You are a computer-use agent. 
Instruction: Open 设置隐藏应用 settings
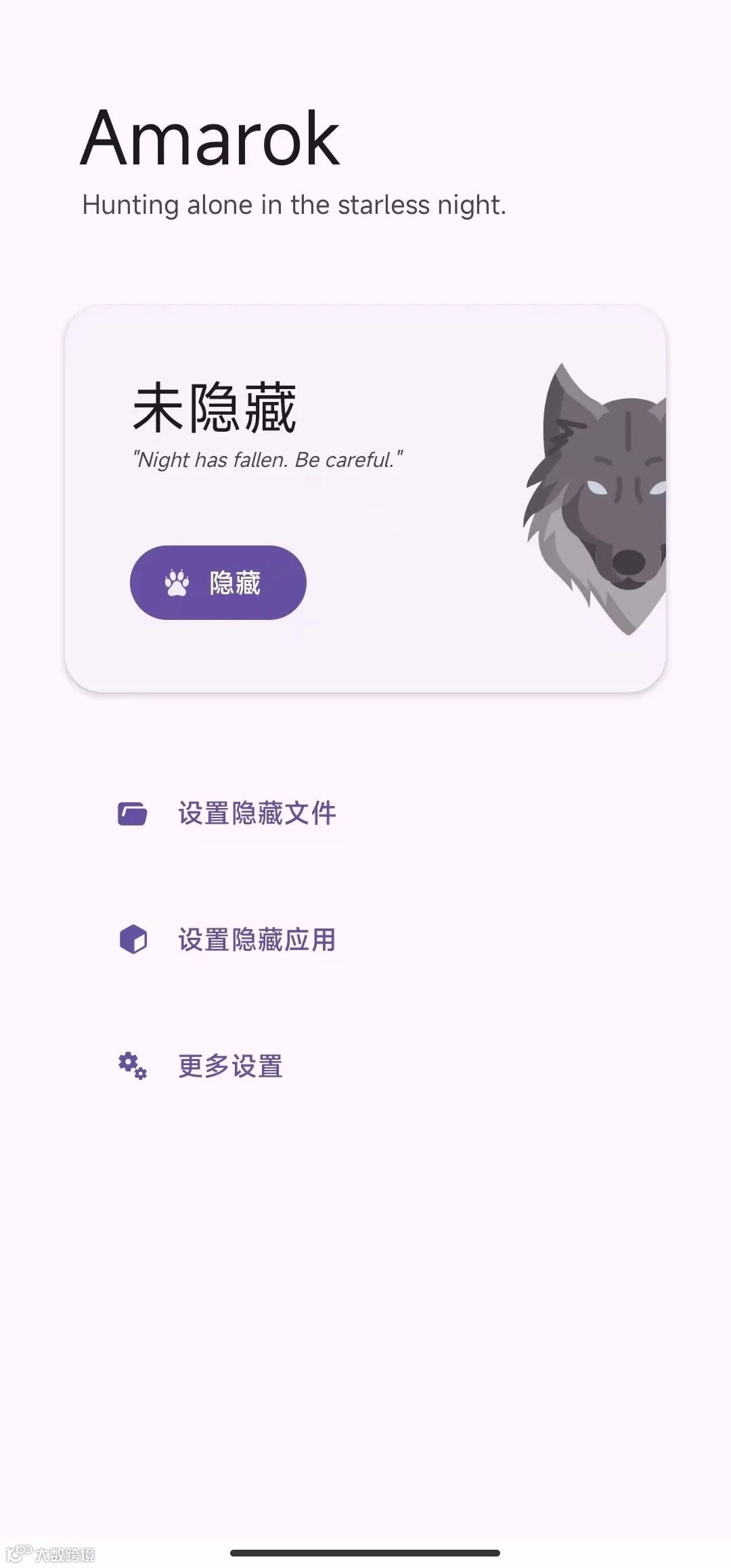pos(257,941)
